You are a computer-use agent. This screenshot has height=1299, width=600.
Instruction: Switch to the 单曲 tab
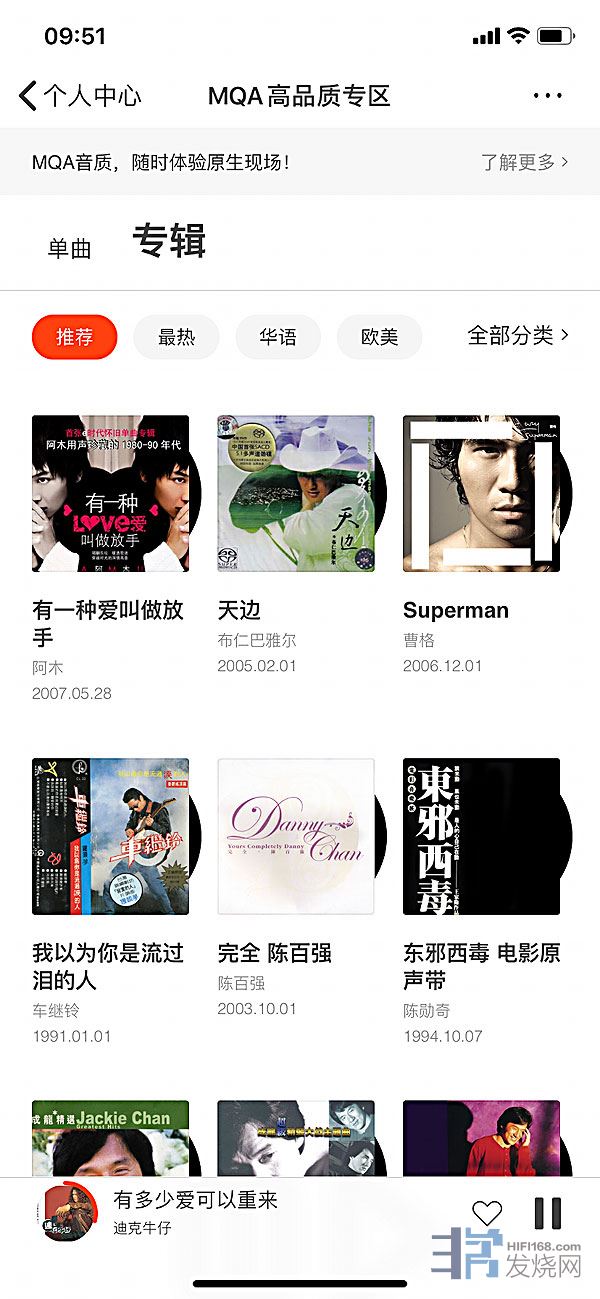coord(70,249)
